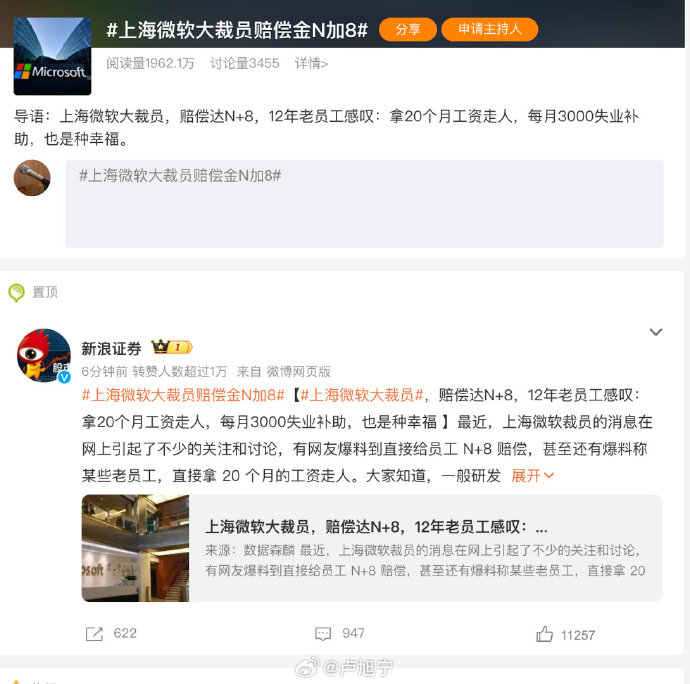
Task: Repost the 新浪证券 post
Action: coord(111,634)
